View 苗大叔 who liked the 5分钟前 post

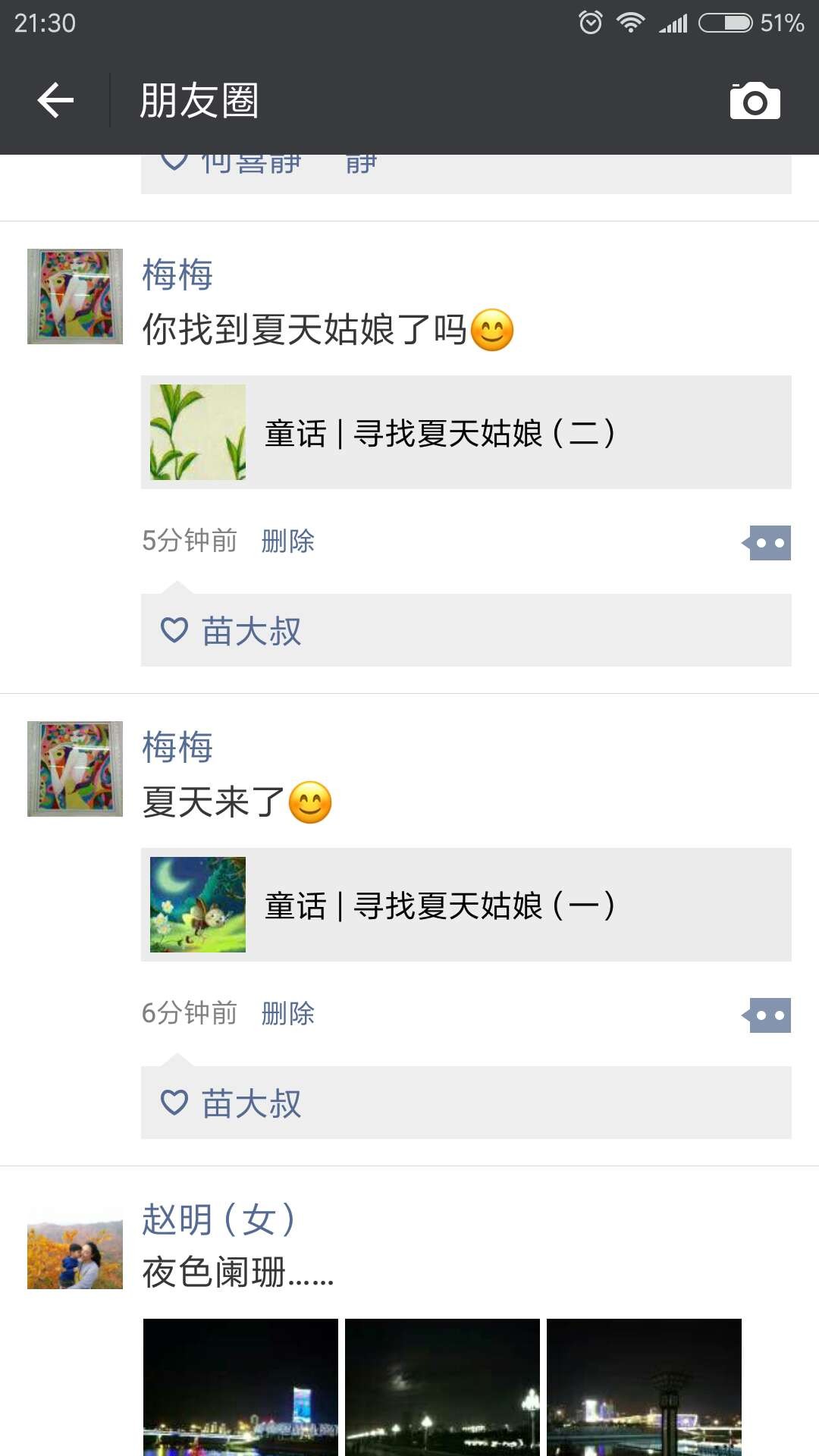[x=251, y=631]
